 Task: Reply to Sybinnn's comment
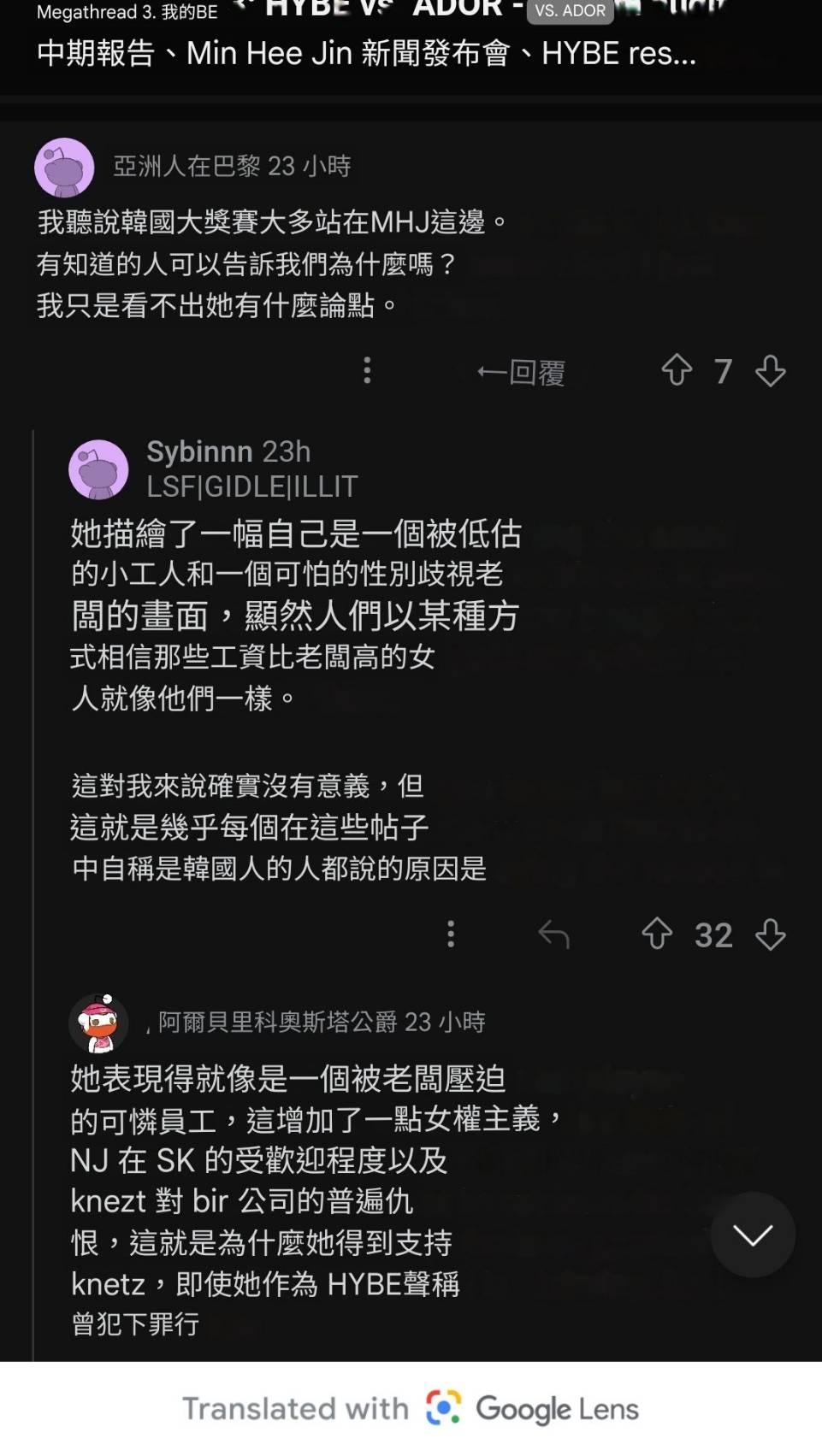553,934
